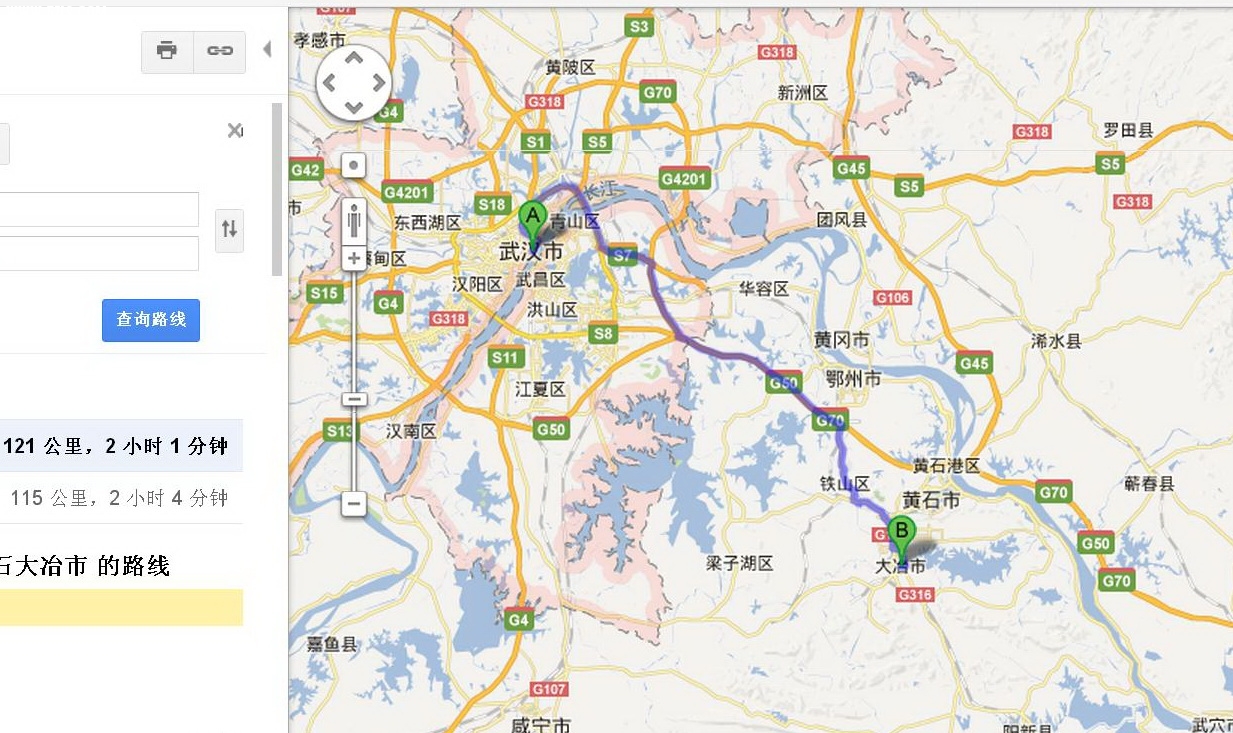This screenshot has width=1233, height=733.
Task: Select the 121 公里 route option
Action: click(120, 446)
